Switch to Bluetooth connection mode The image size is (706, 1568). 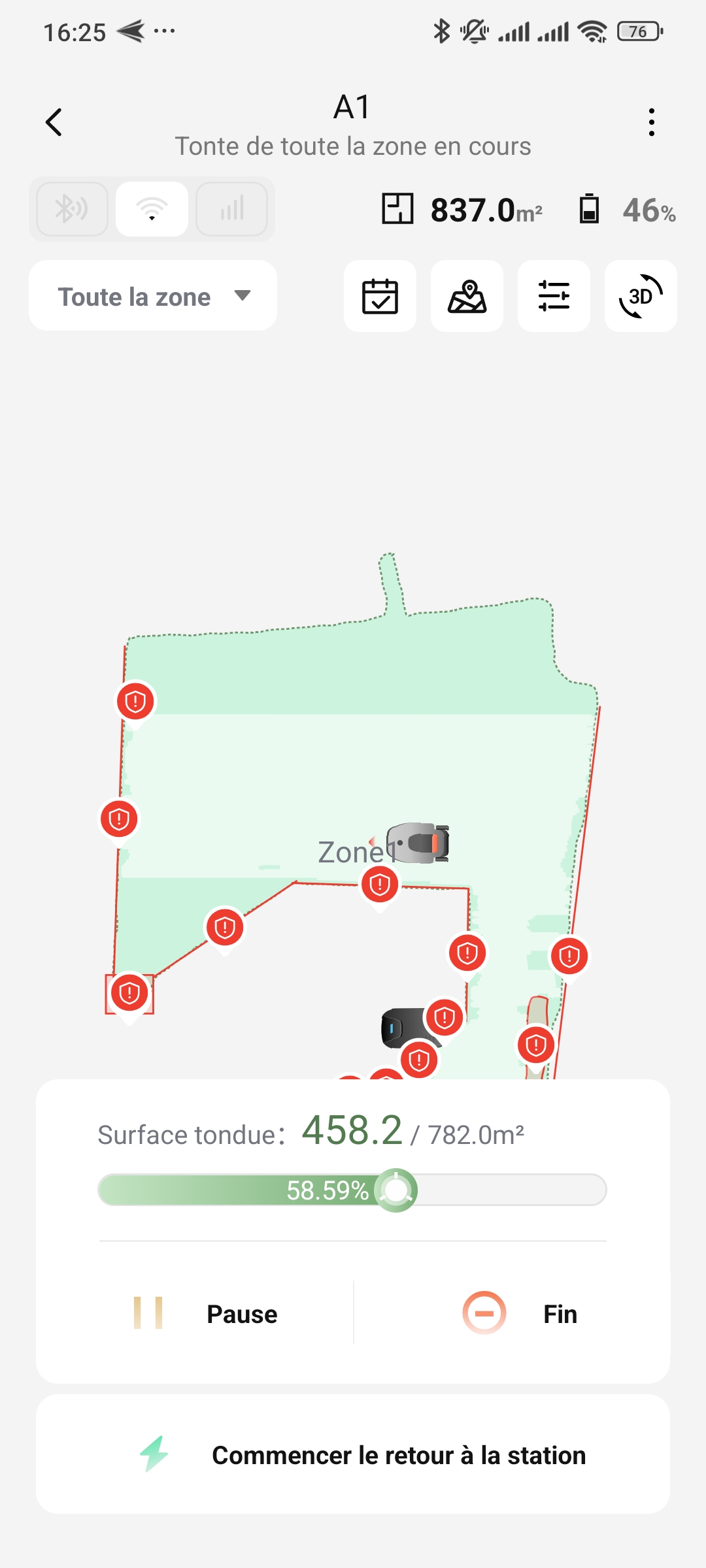click(x=72, y=209)
